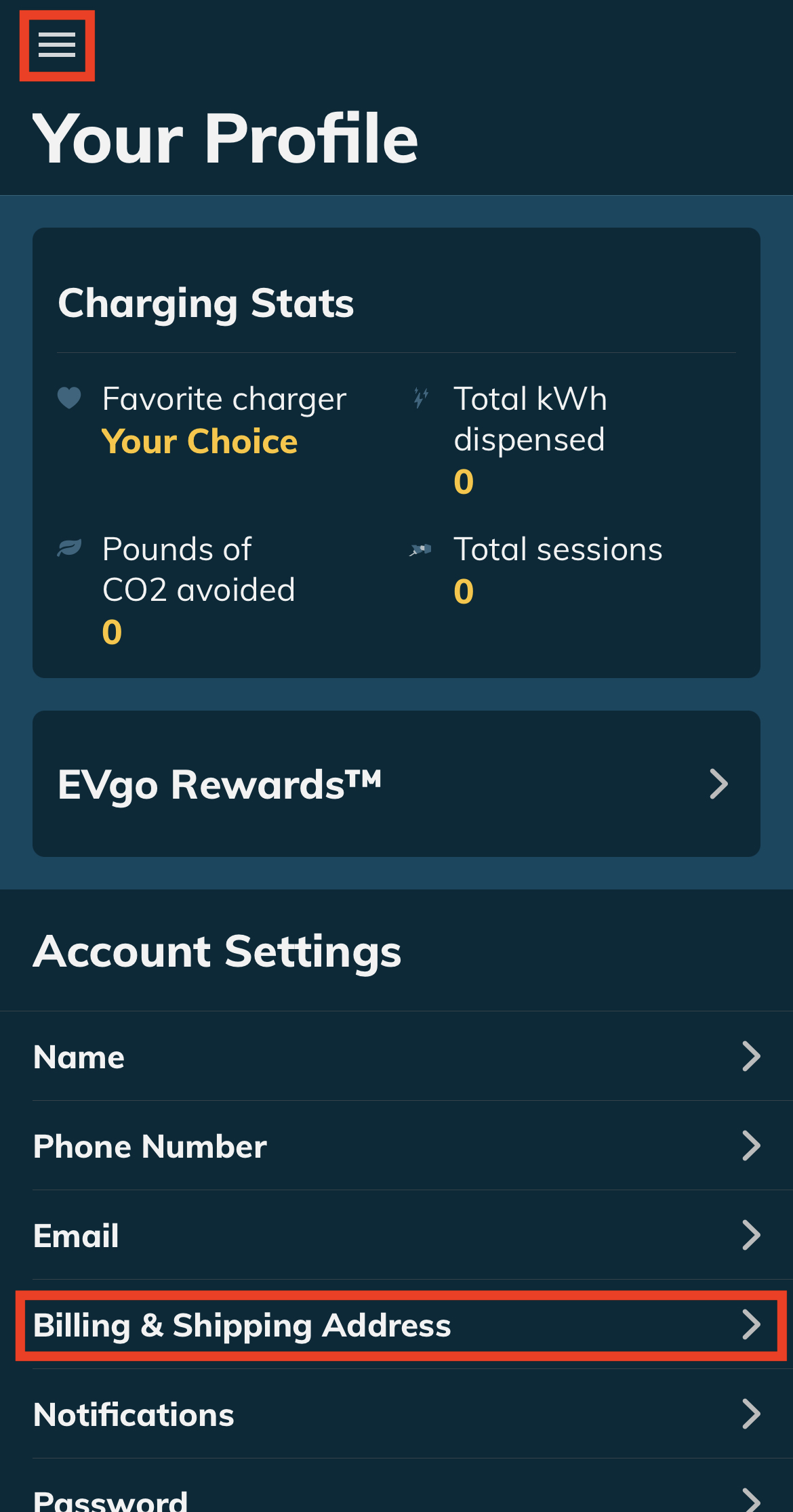This screenshot has height=1512, width=793.
Task: Open Email settings
Action: coord(76,1236)
